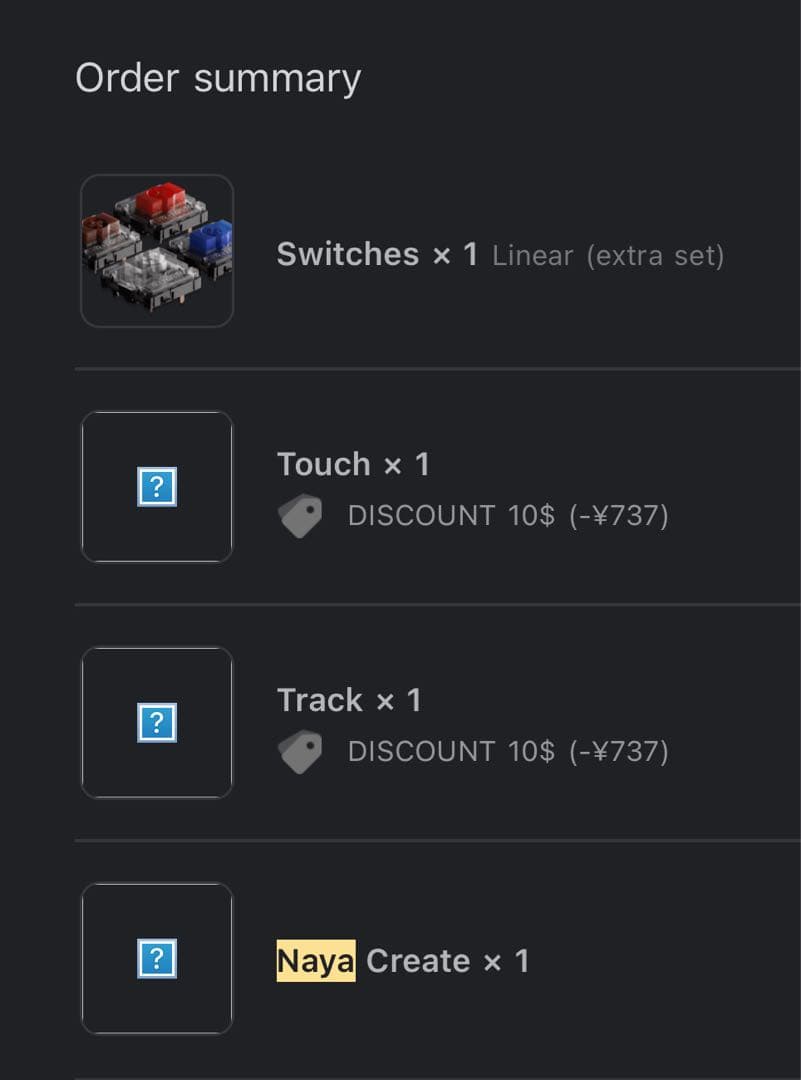Select the Track item image placeholder
The width and height of the screenshot is (801, 1080).
coord(157,723)
